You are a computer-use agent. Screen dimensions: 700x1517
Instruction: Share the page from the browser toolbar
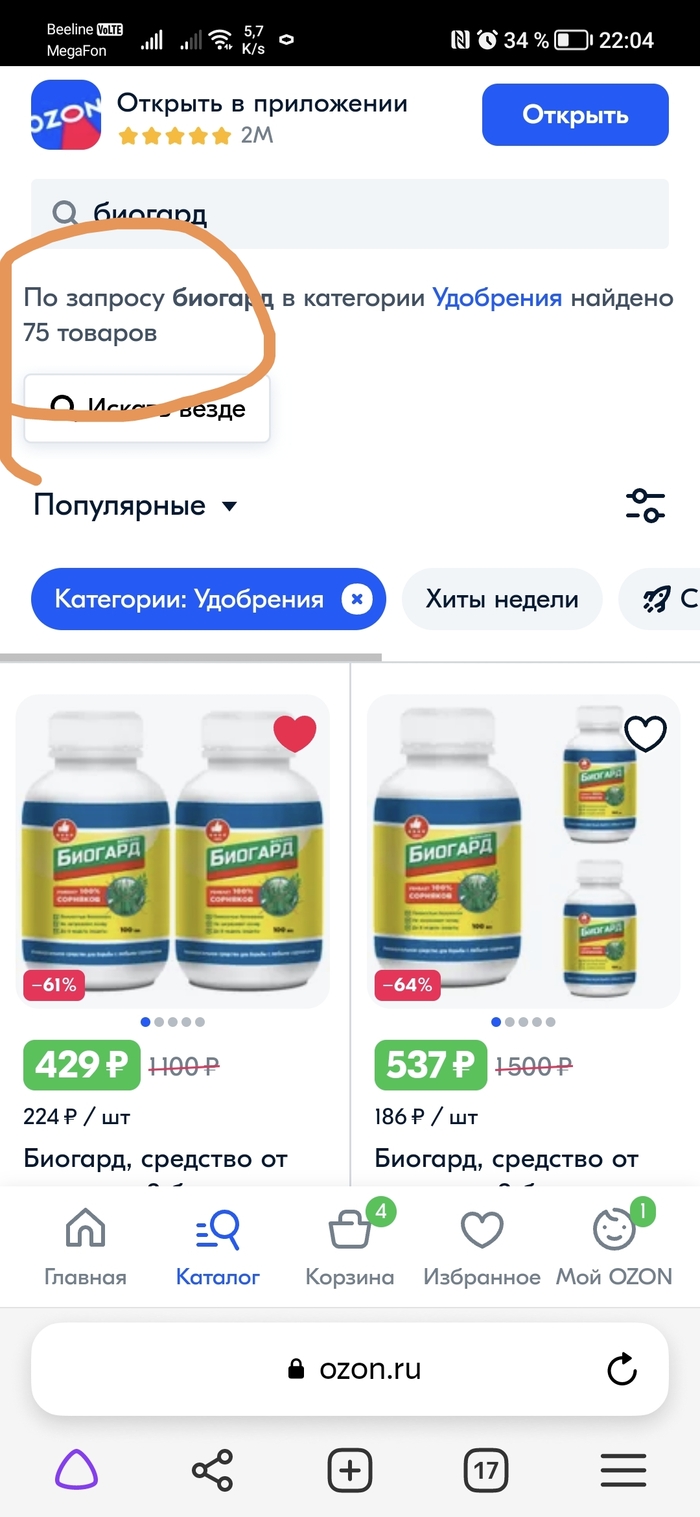click(212, 1471)
